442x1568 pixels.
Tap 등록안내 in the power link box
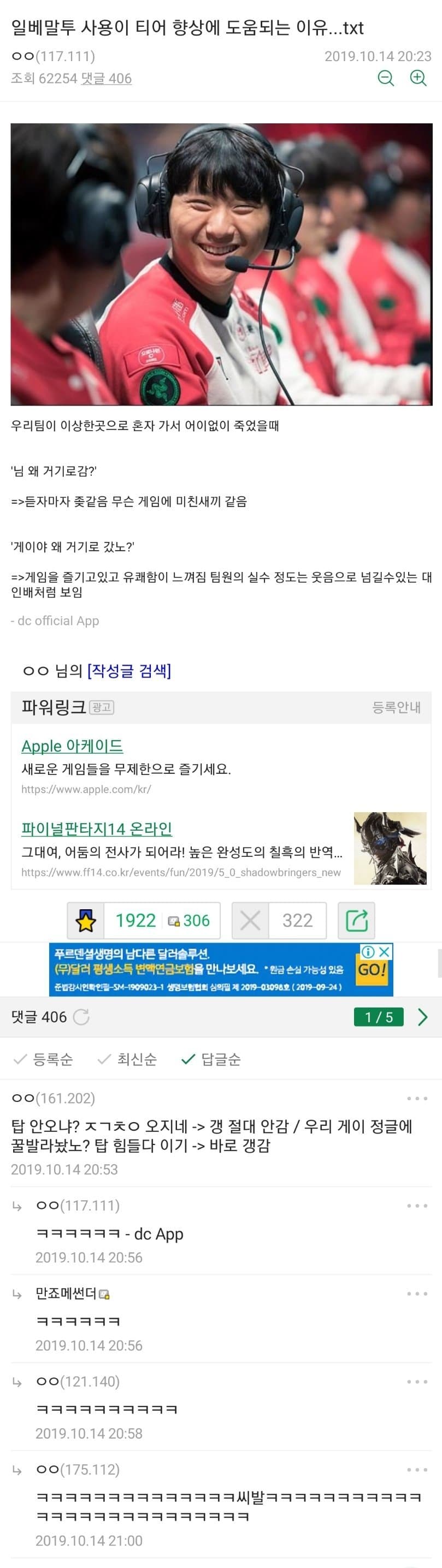point(396,707)
